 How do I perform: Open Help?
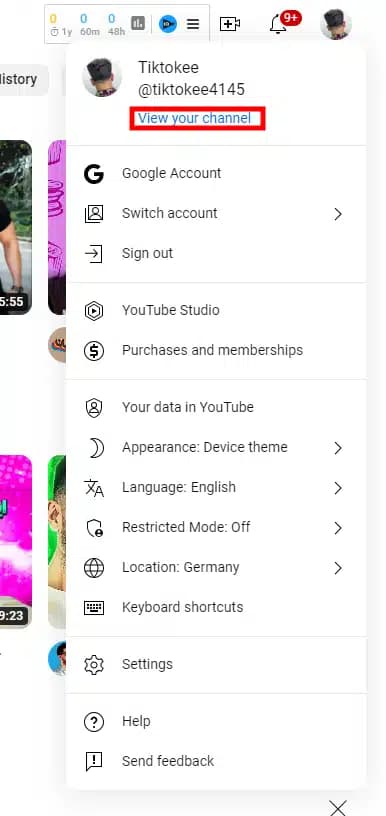pos(216,721)
